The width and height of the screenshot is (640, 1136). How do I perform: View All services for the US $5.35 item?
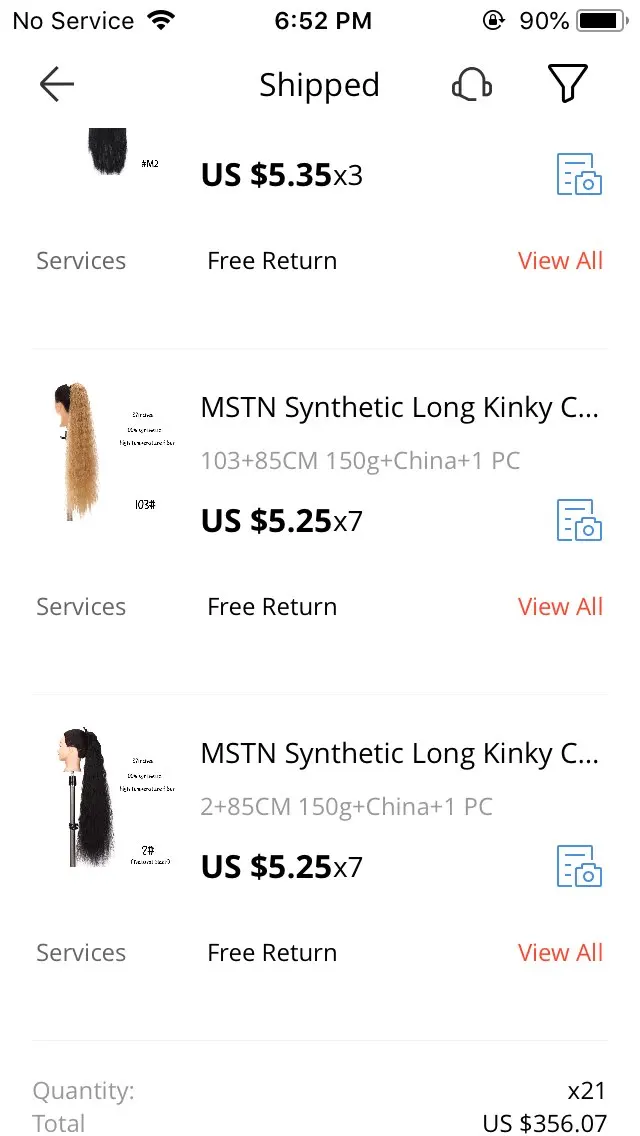[x=560, y=261]
